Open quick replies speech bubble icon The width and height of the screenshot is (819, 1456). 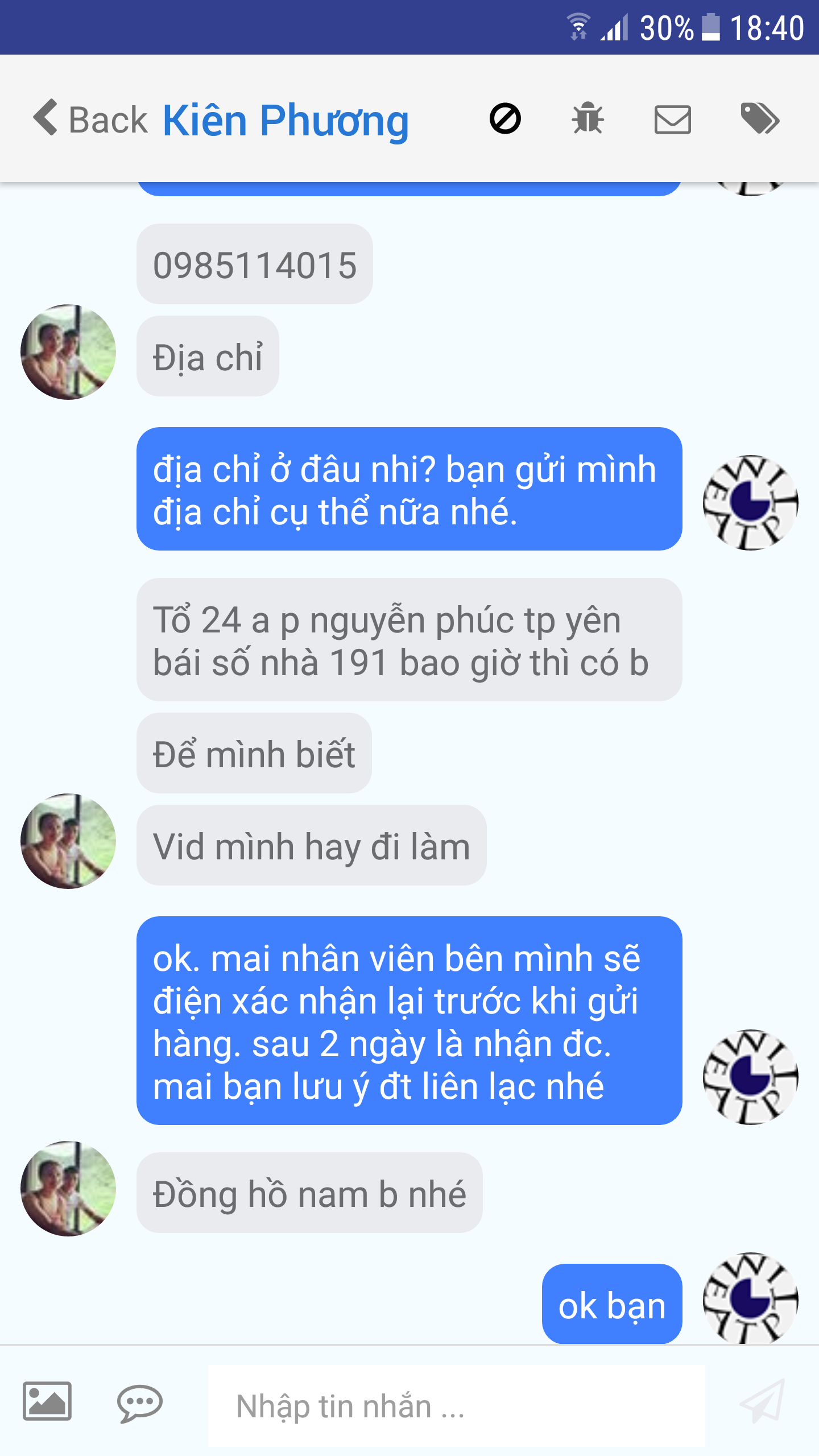(139, 1403)
